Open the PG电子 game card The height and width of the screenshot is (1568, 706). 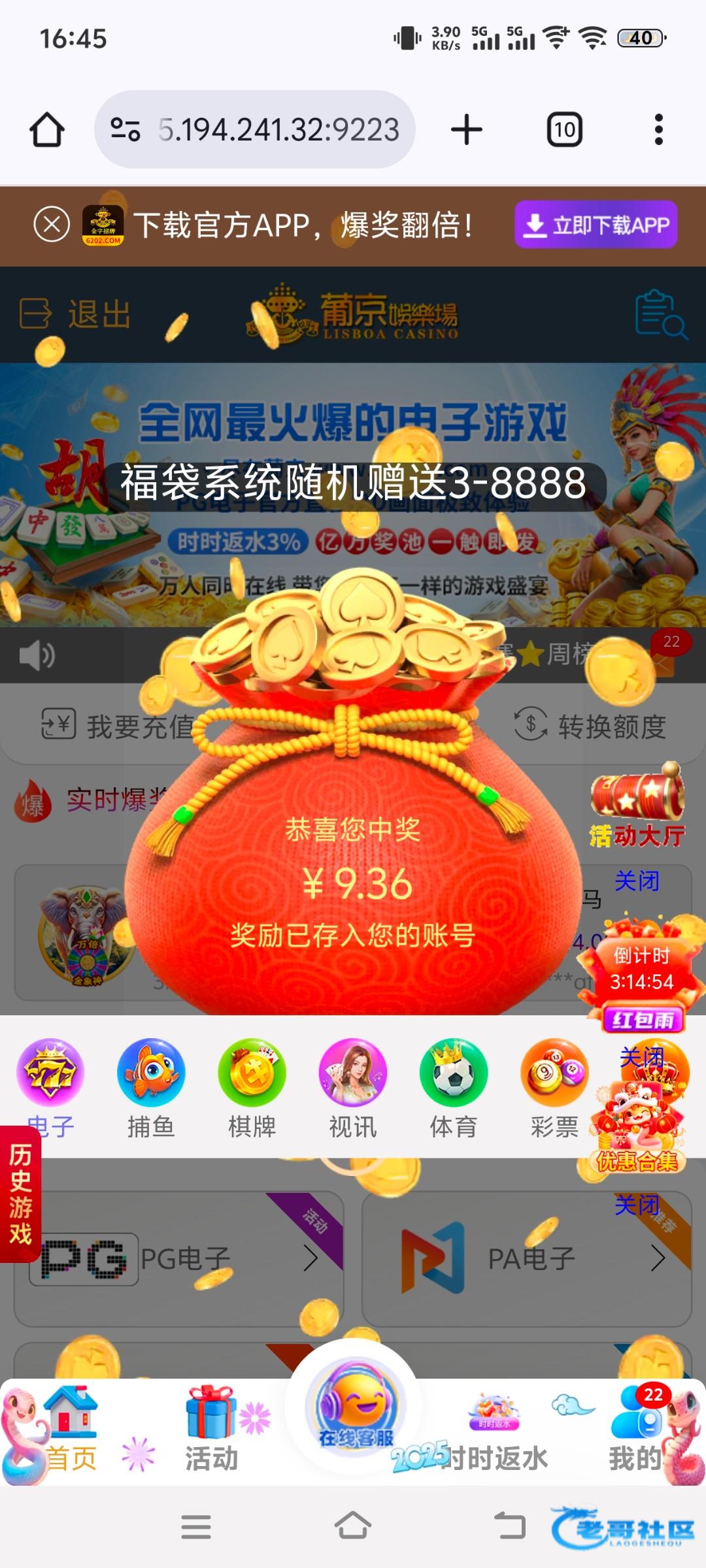(178, 1258)
